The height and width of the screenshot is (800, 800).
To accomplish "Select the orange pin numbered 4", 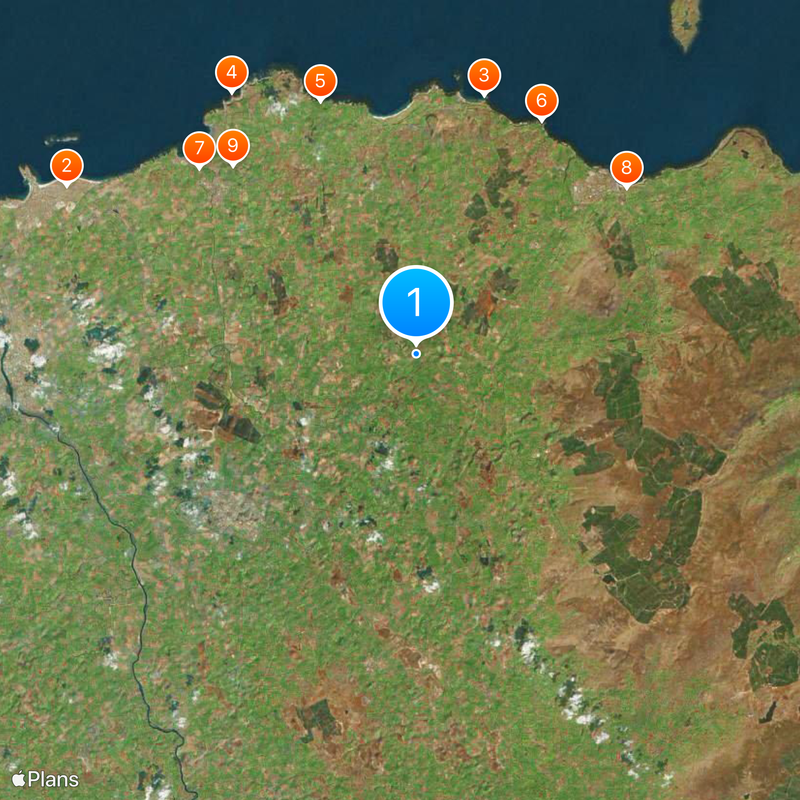I will click(232, 72).
